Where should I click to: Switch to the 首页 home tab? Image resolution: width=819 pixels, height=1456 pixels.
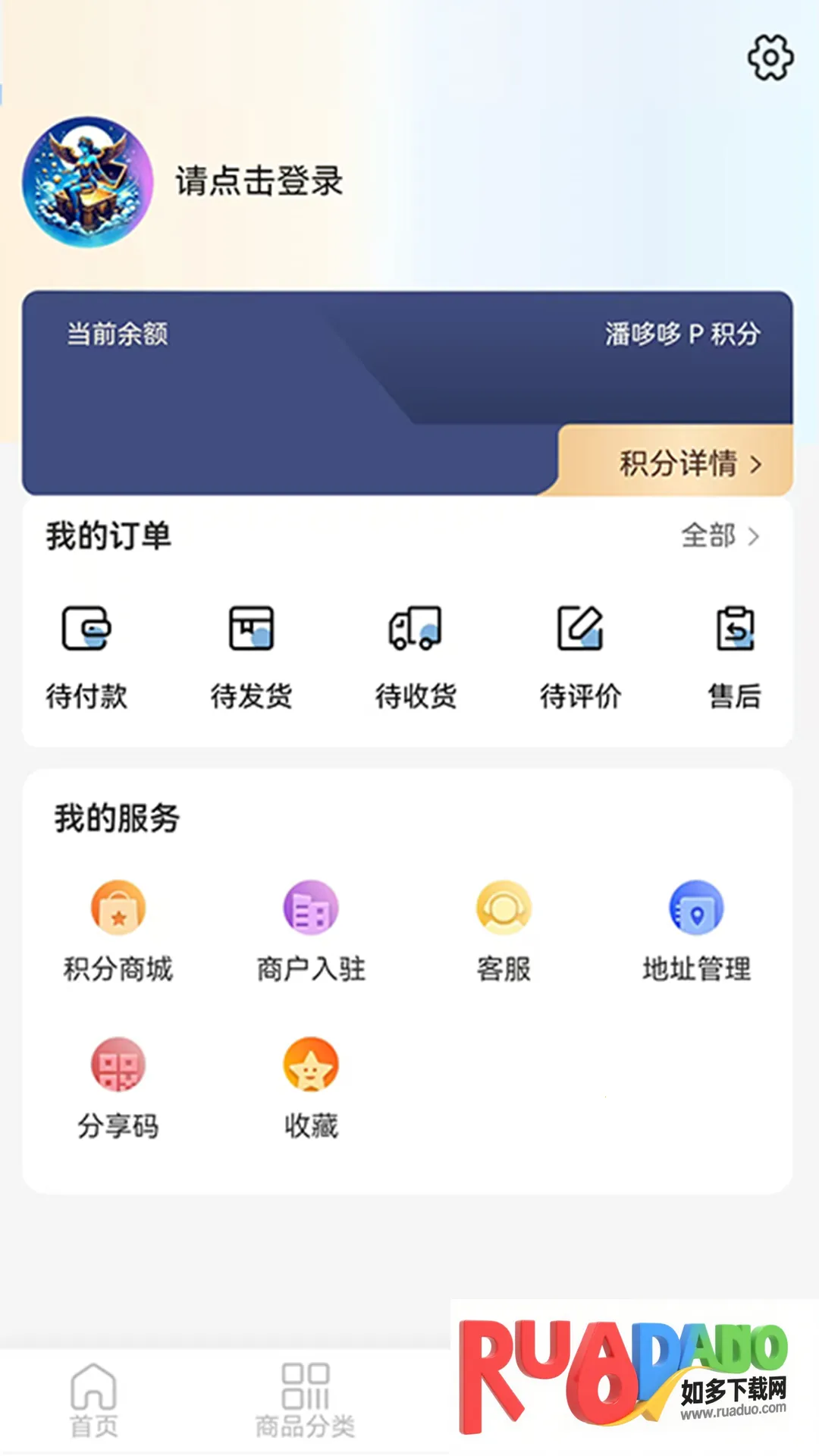(x=94, y=1401)
